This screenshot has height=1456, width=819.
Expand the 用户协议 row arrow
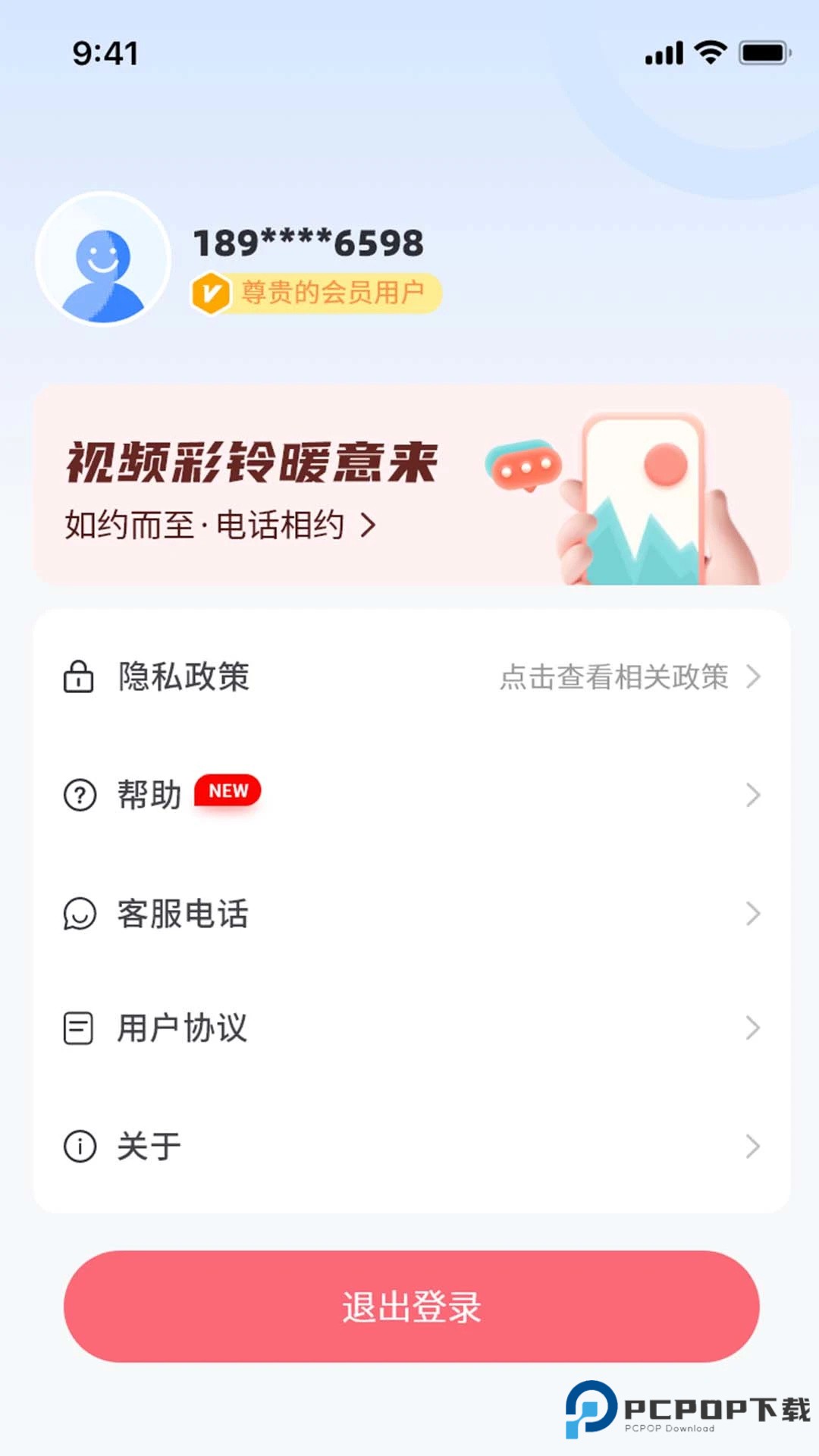(752, 1028)
